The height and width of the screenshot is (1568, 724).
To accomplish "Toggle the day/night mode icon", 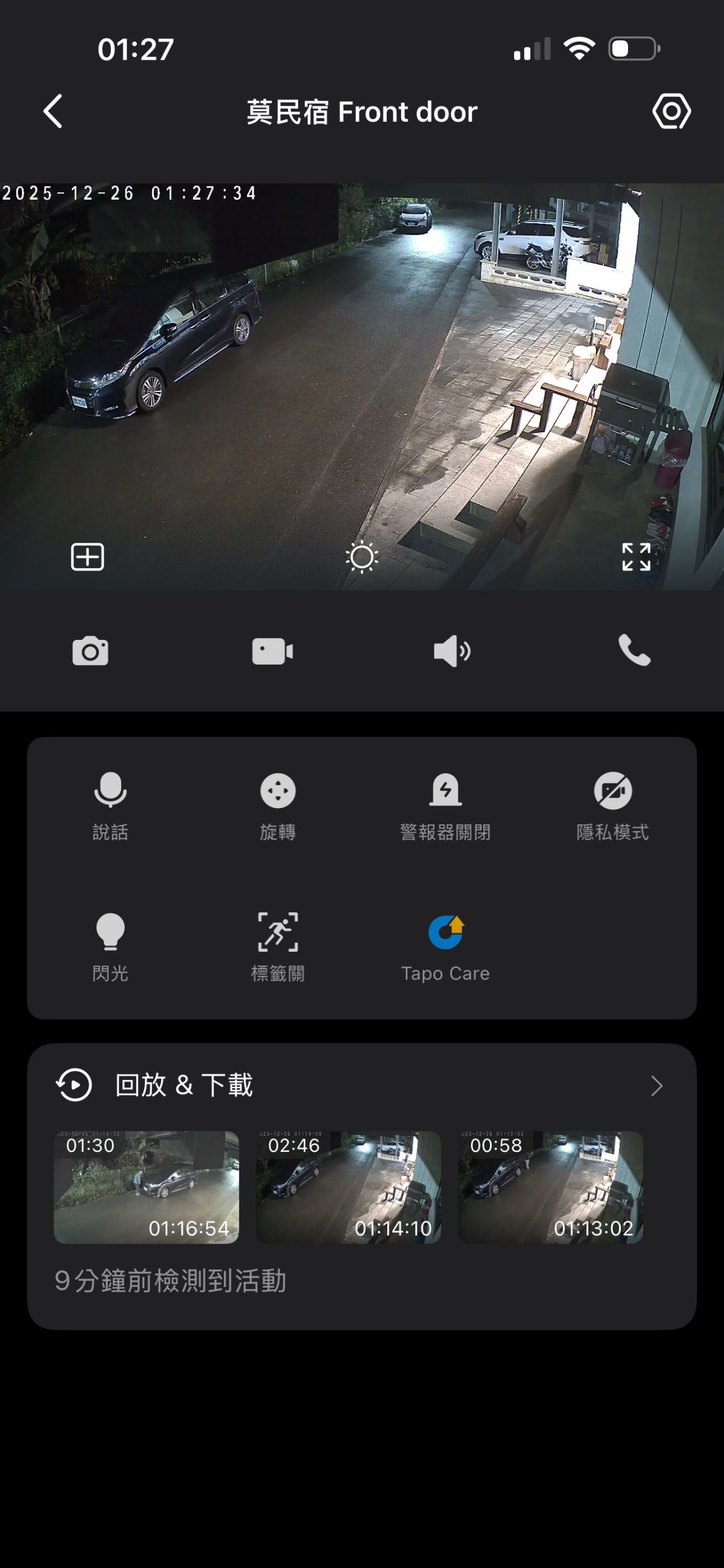I will pos(361,557).
